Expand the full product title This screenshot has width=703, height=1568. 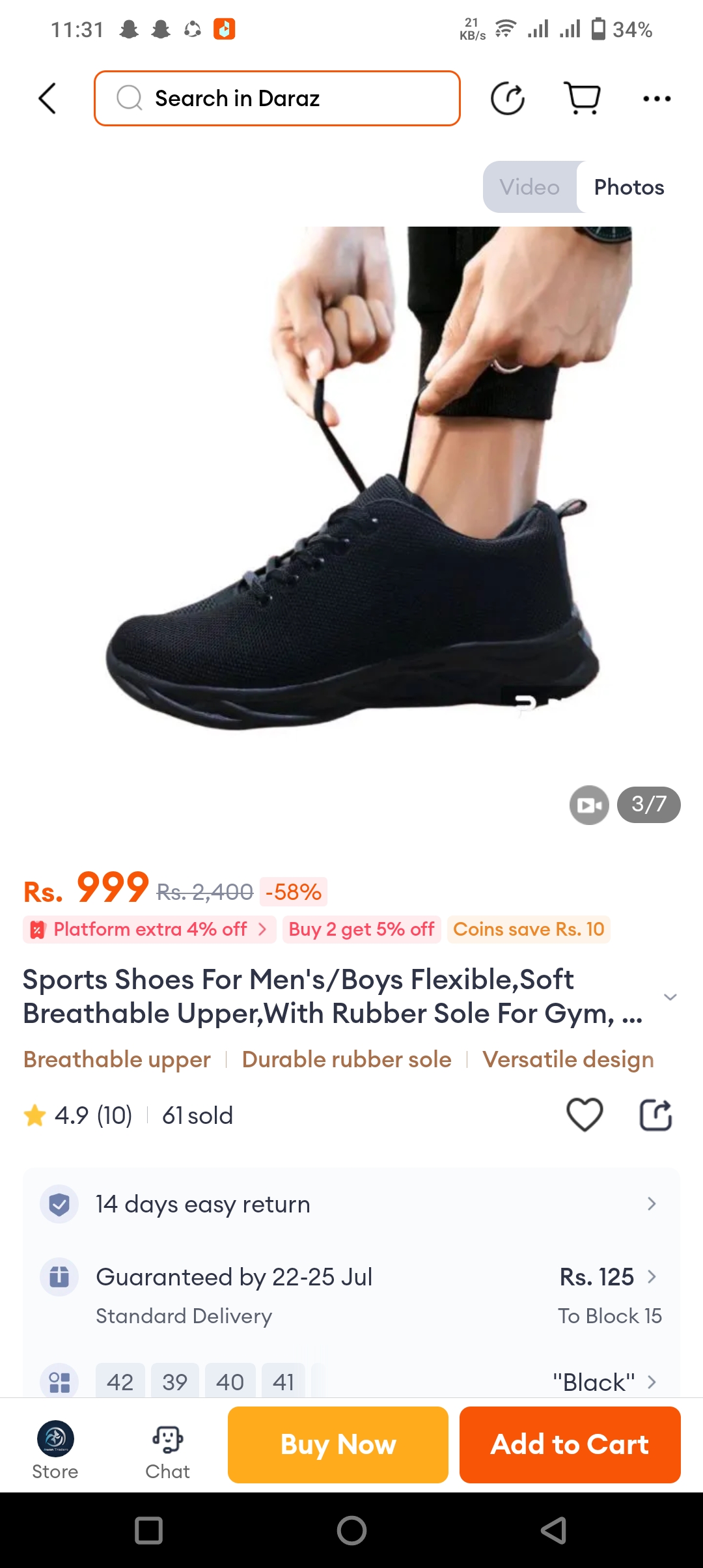pos(670,997)
